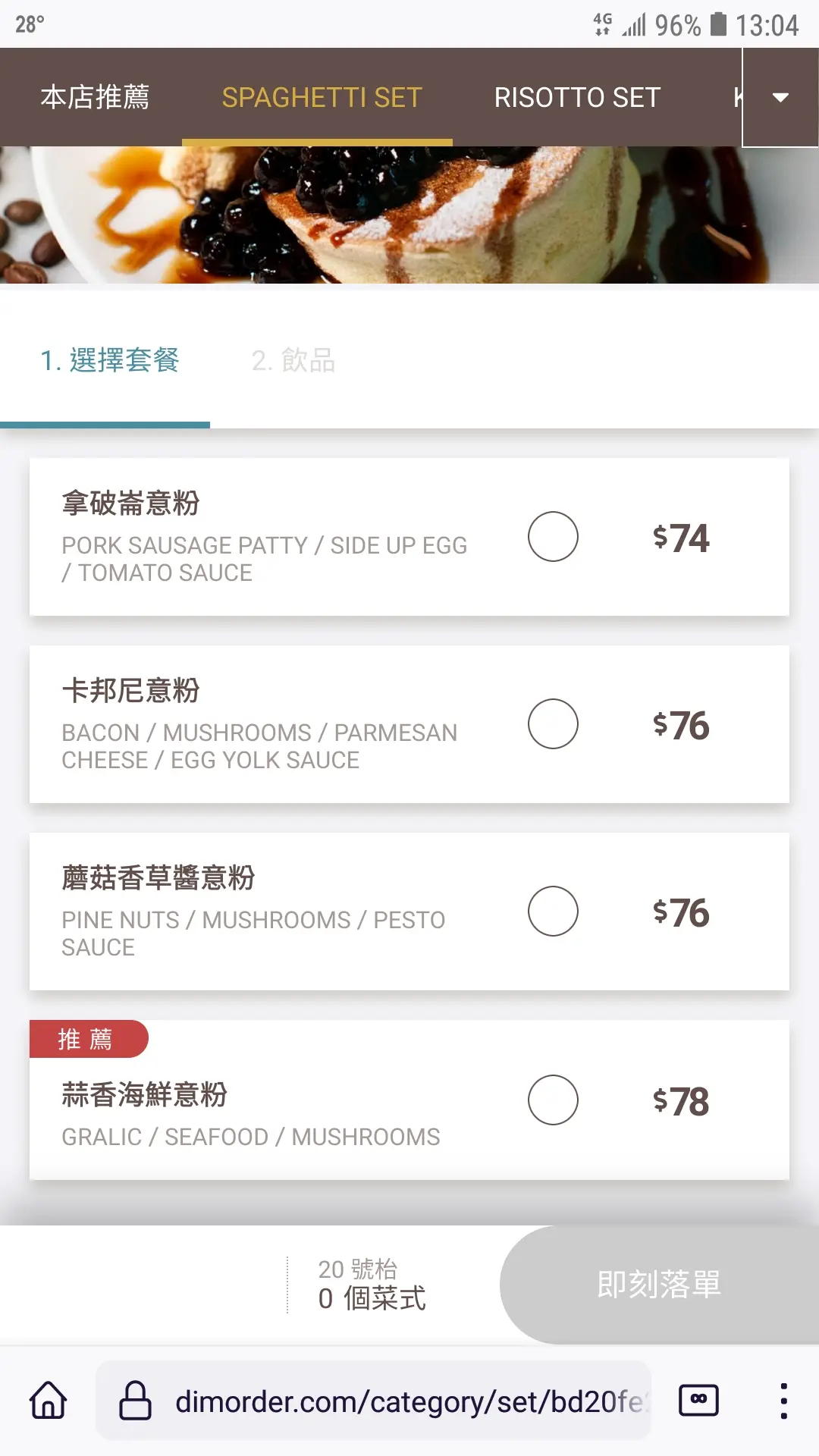Open the browser home button
The height and width of the screenshot is (1456, 819).
tap(49, 1400)
